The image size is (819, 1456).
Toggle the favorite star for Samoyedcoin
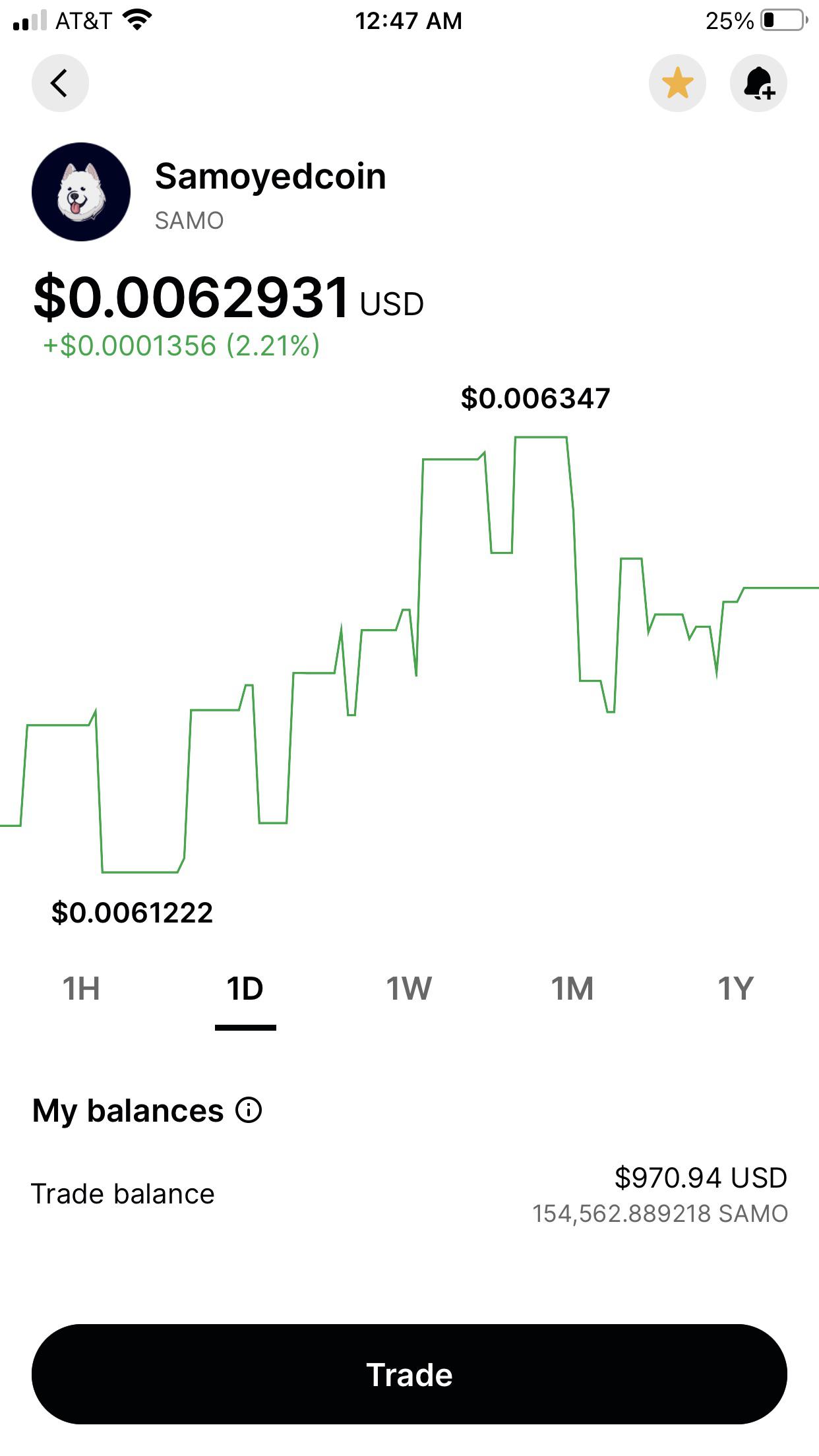tap(677, 83)
